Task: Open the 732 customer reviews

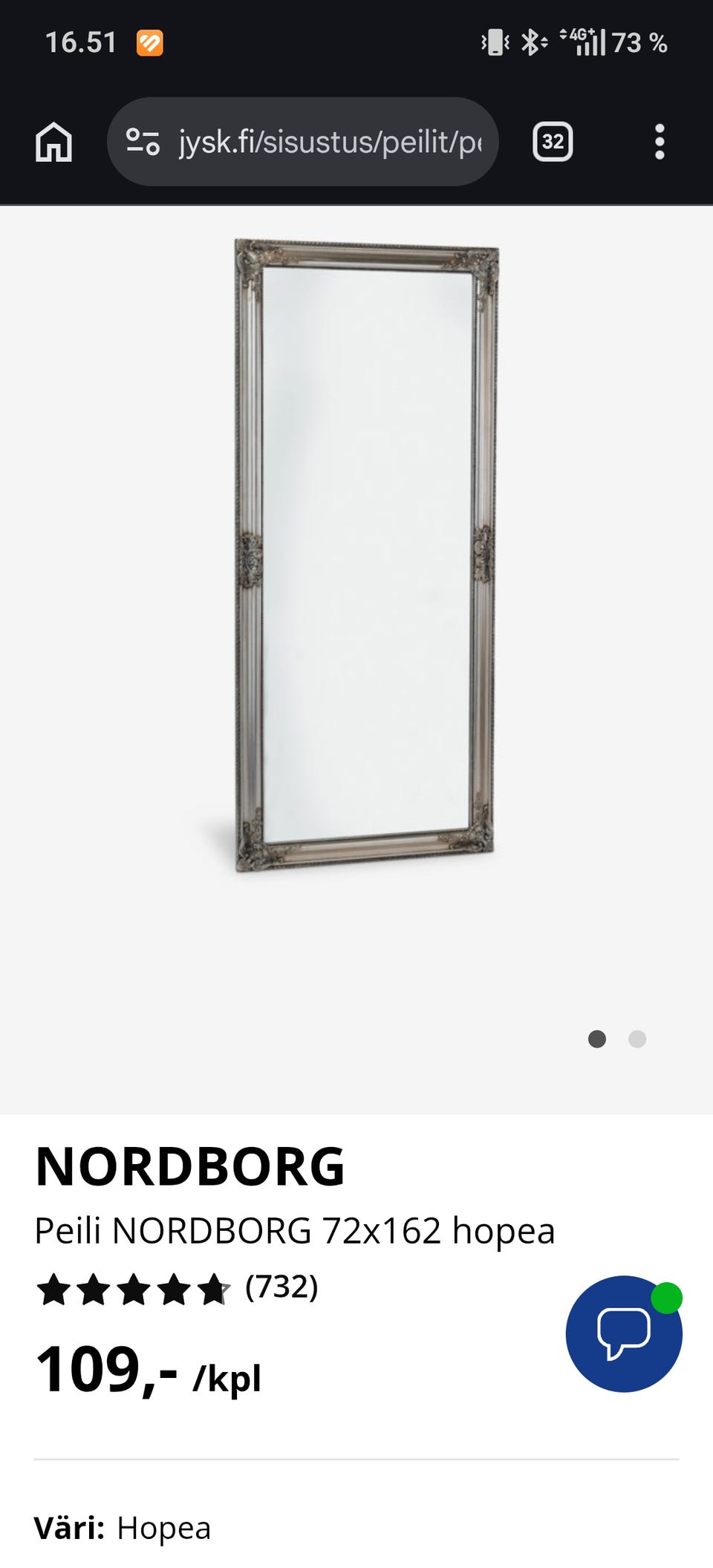Action: pos(281,1287)
